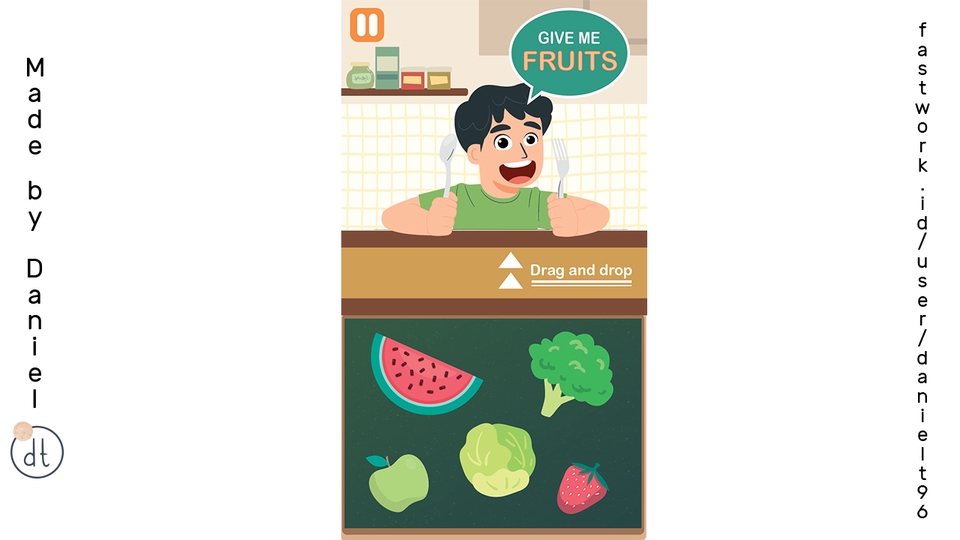Select the broccoli
Screen dimensions: 960x540
coord(570,369)
